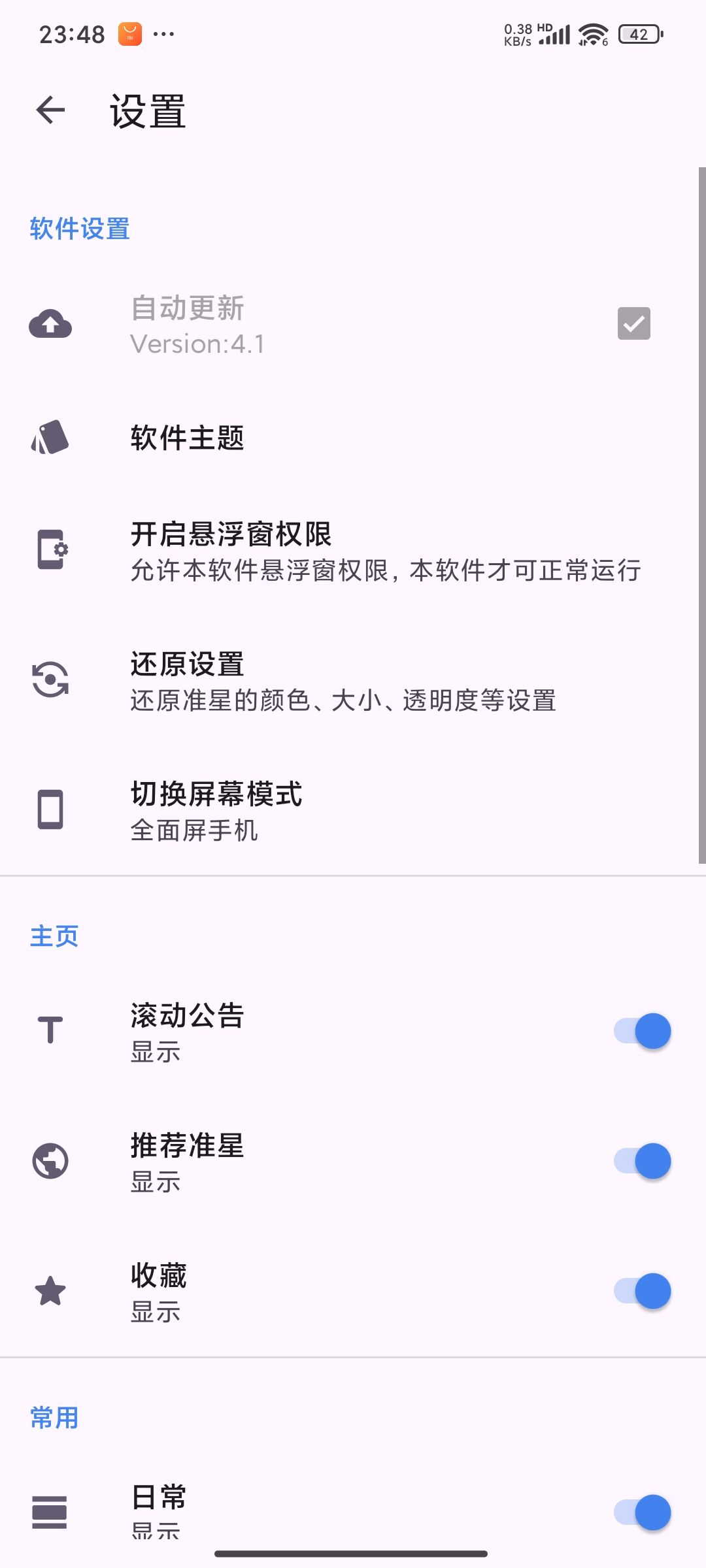Select the star icon next to 收藏
The width and height of the screenshot is (706, 1568).
tap(51, 1292)
